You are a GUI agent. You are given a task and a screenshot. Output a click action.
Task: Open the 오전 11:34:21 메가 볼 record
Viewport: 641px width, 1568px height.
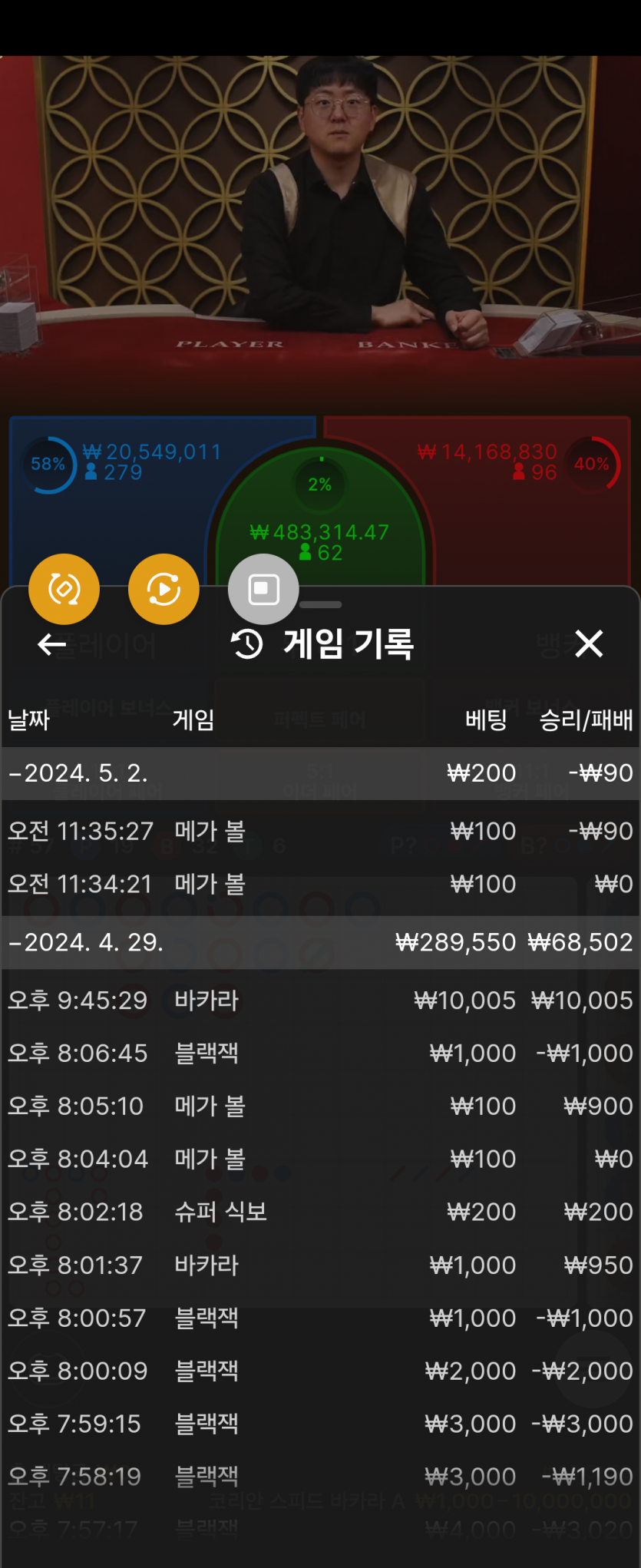coord(320,884)
